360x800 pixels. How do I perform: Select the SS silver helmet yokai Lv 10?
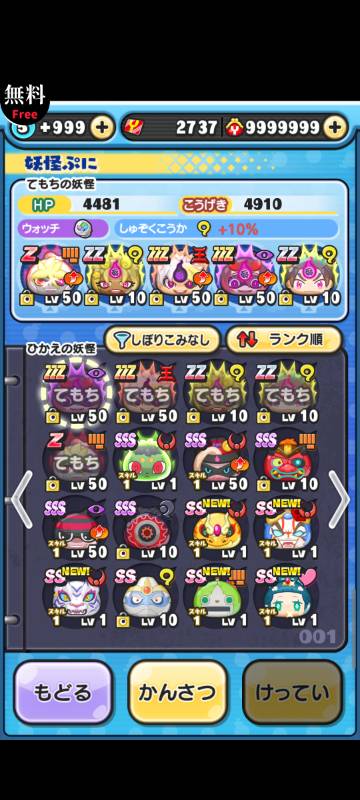pyautogui.click(x=146, y=597)
